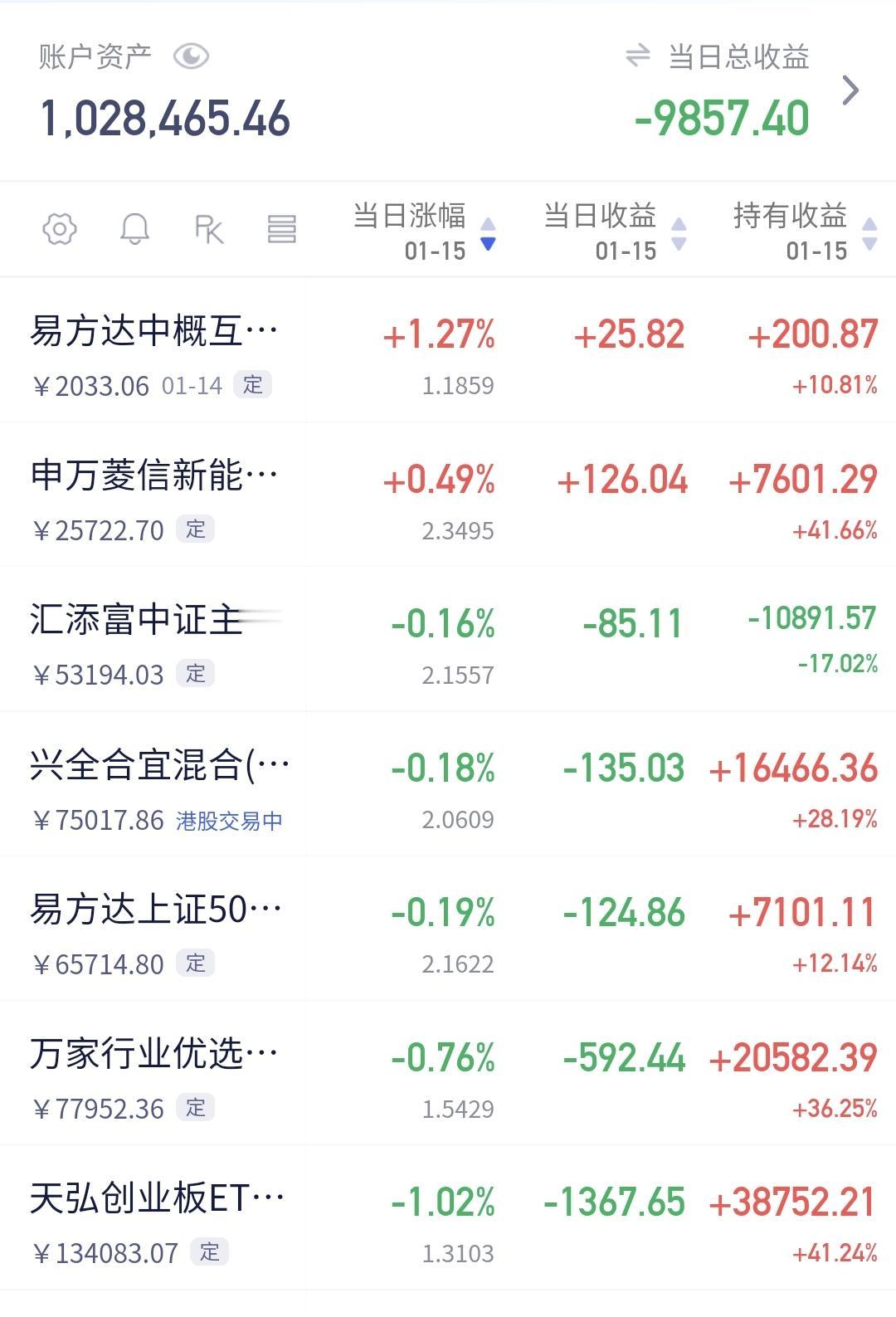This screenshot has height=1317, width=896.
Task: Sort by 当日涨幅
Action: click(x=423, y=231)
